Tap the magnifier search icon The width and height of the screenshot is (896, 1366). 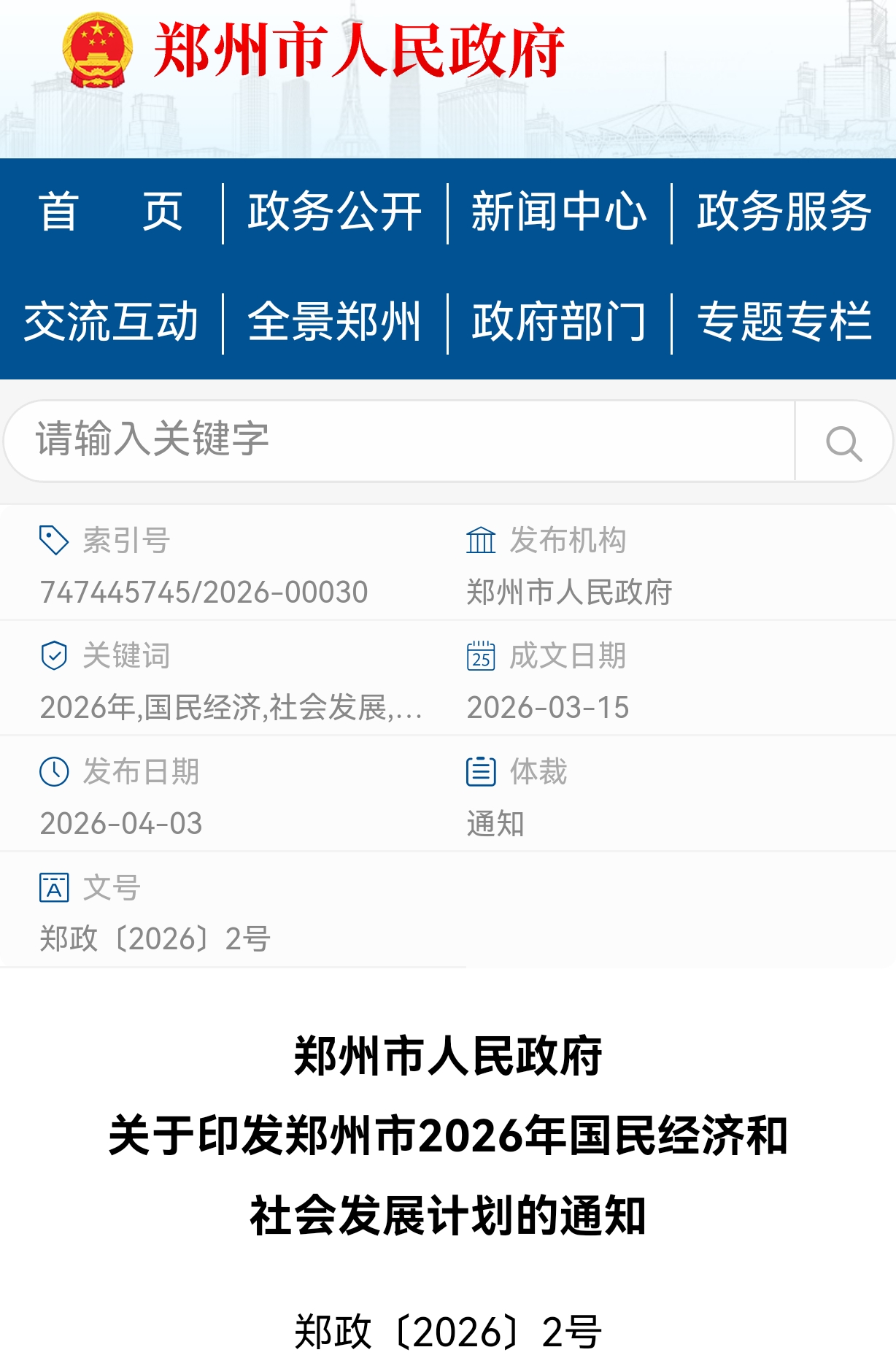(x=843, y=443)
